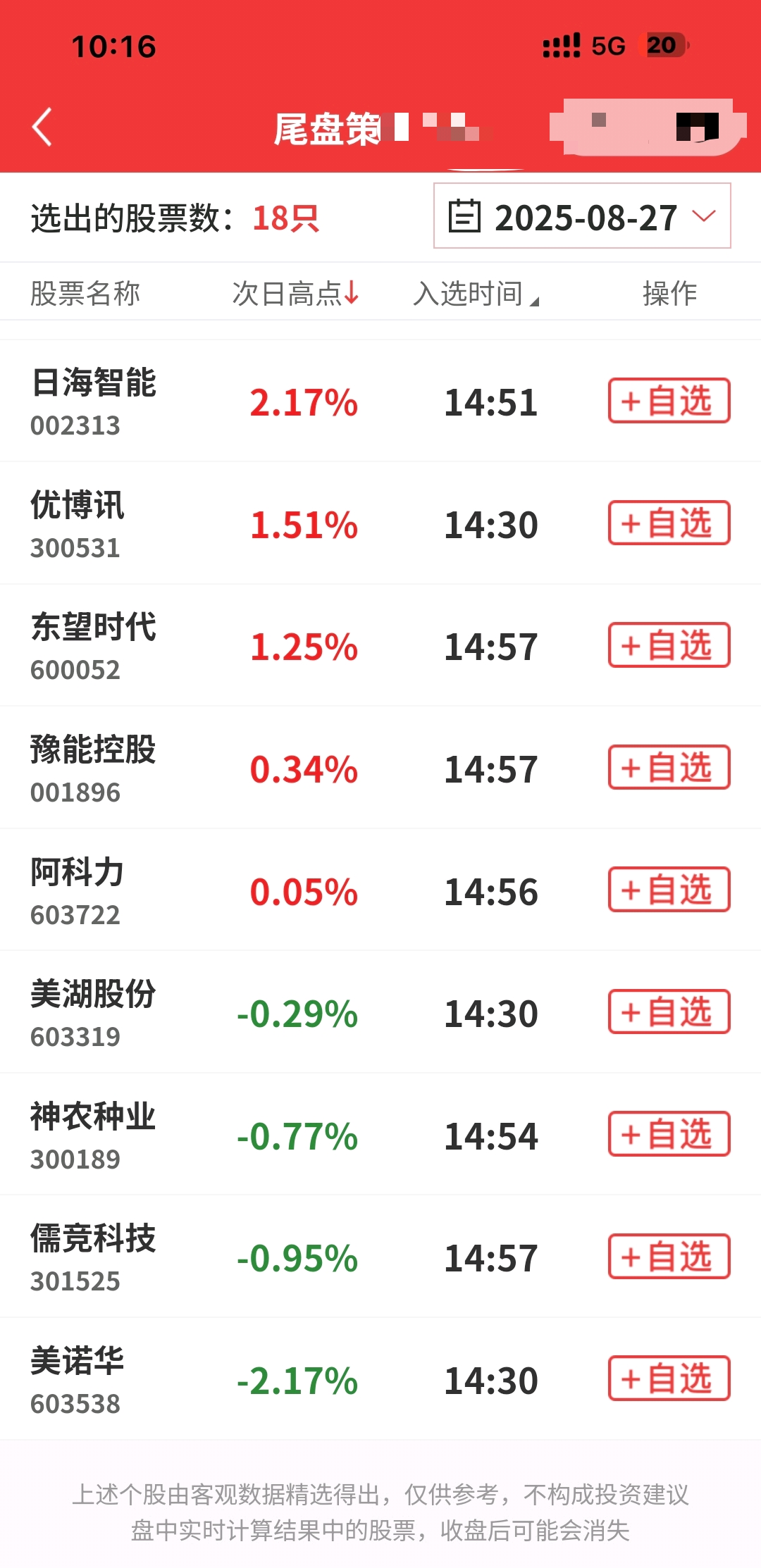Add 优博讯 to 自选 watchlist
Image resolution: width=761 pixels, height=1568 pixels.
pyautogui.click(x=669, y=523)
